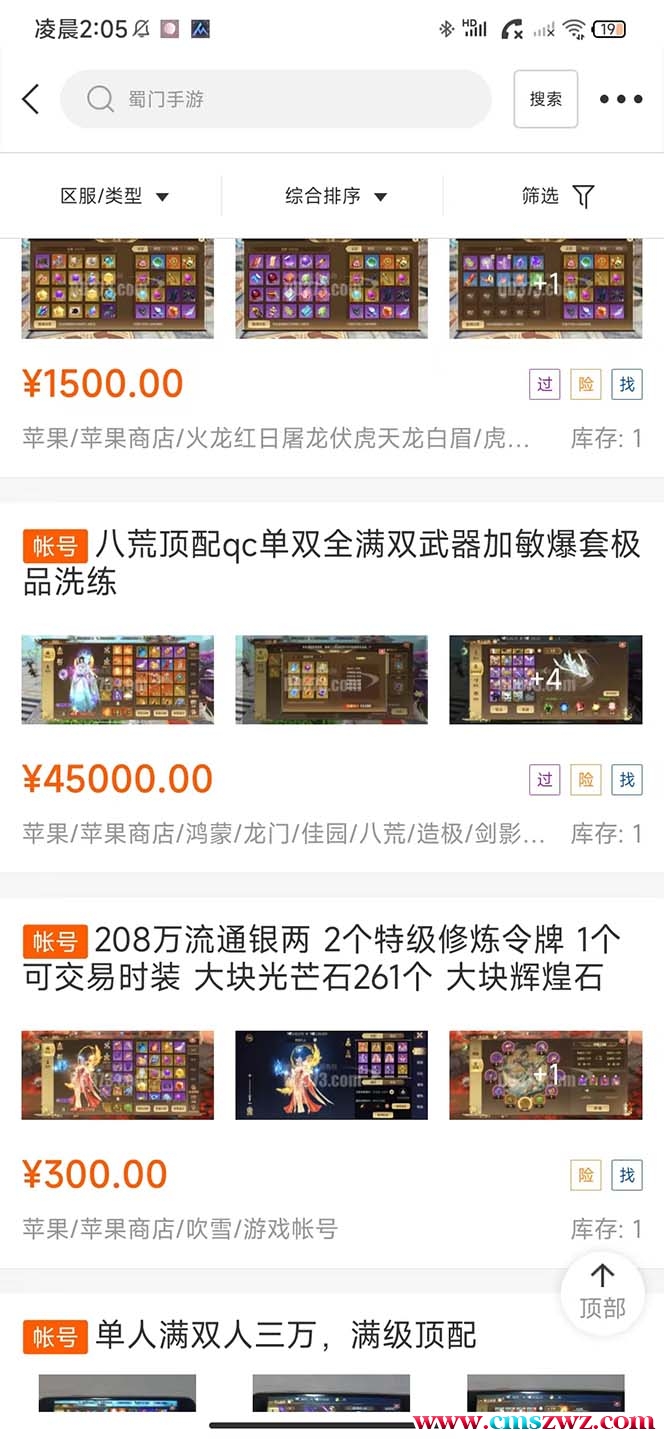
Task: Jump to top with the 顶部 button
Action: coord(602,1290)
